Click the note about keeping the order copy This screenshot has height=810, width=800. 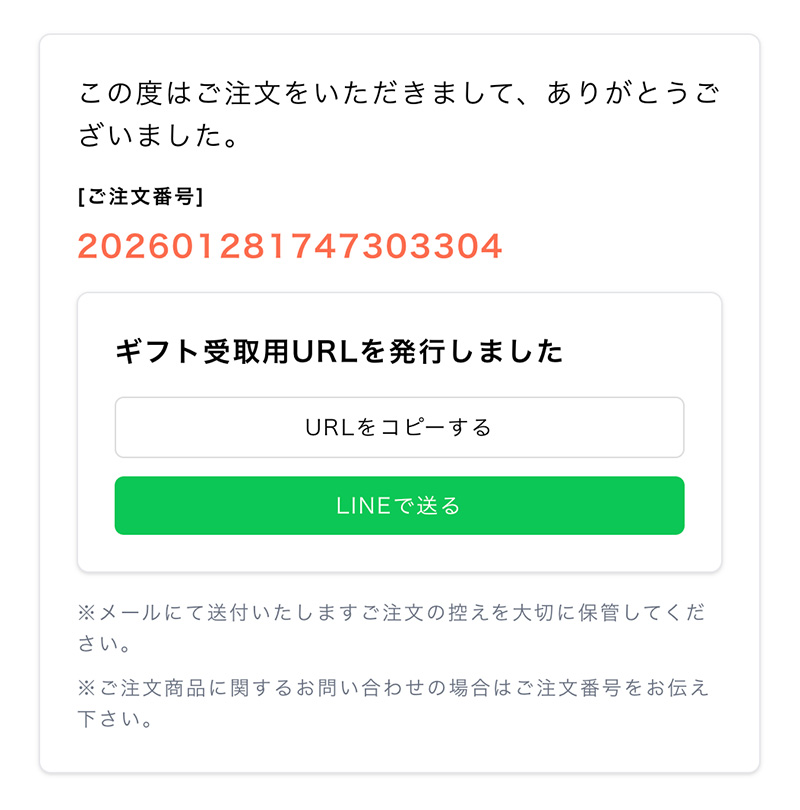pyautogui.click(x=390, y=621)
